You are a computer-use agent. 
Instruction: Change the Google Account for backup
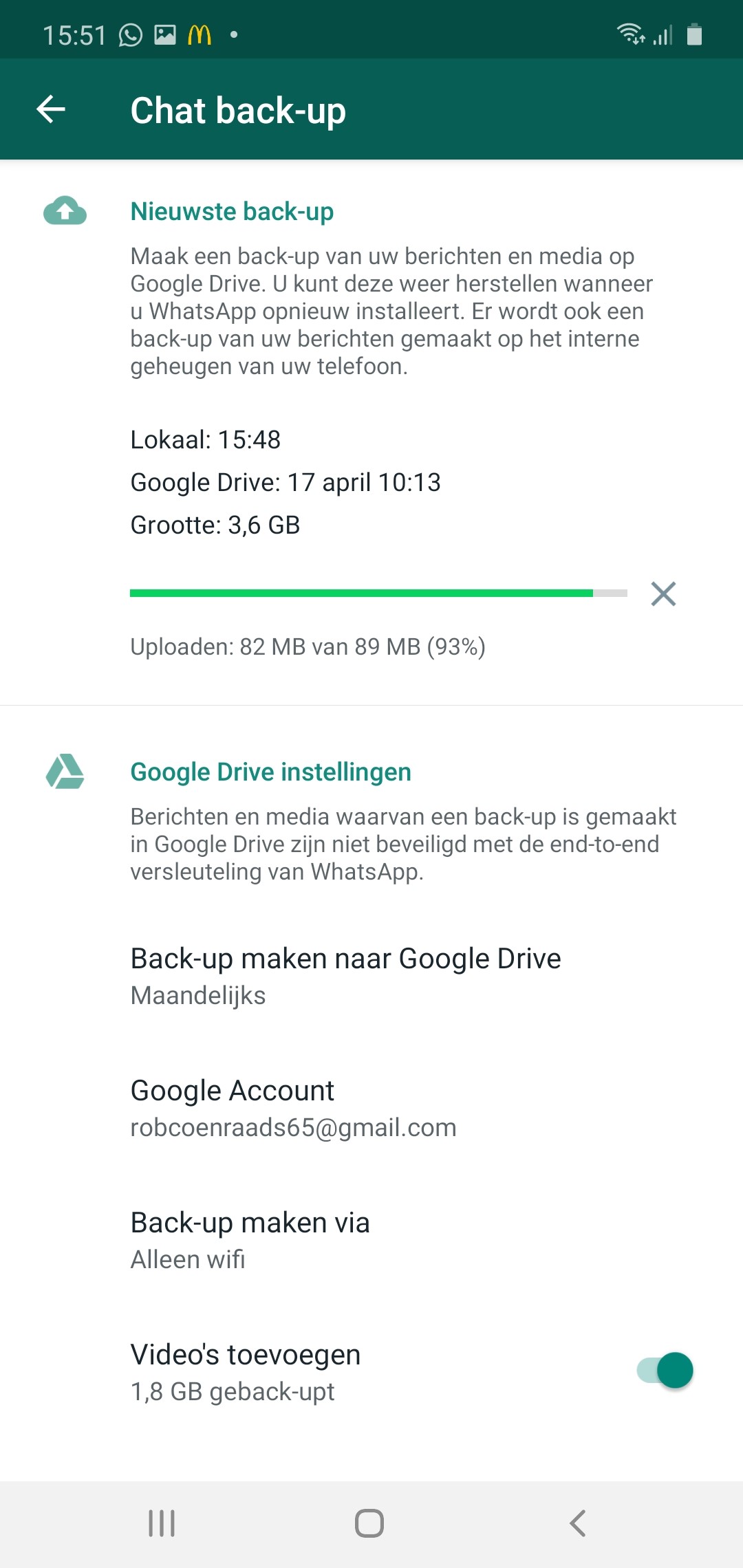coord(293,1107)
